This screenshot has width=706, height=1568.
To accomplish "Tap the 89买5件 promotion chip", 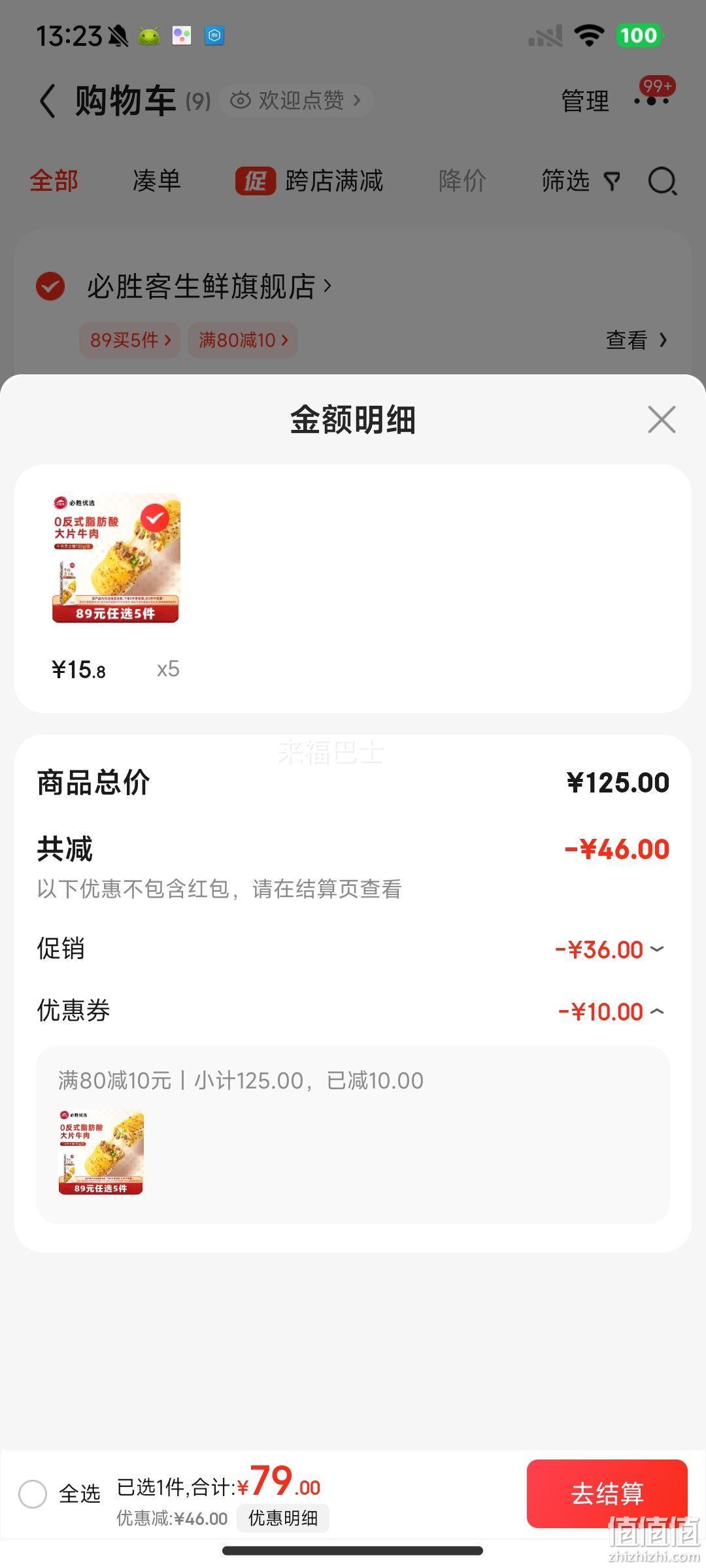I will click(x=130, y=340).
